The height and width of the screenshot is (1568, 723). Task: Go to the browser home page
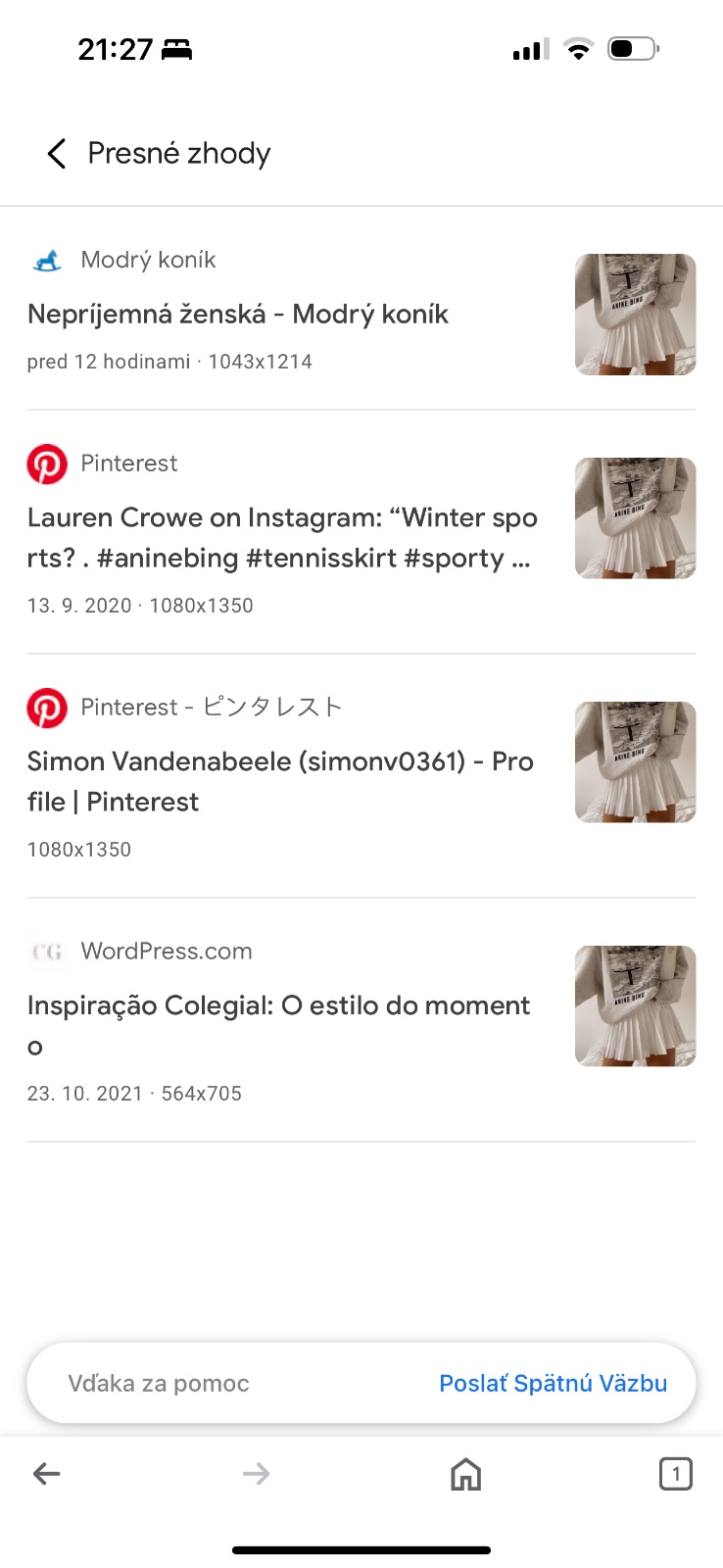click(x=465, y=1473)
